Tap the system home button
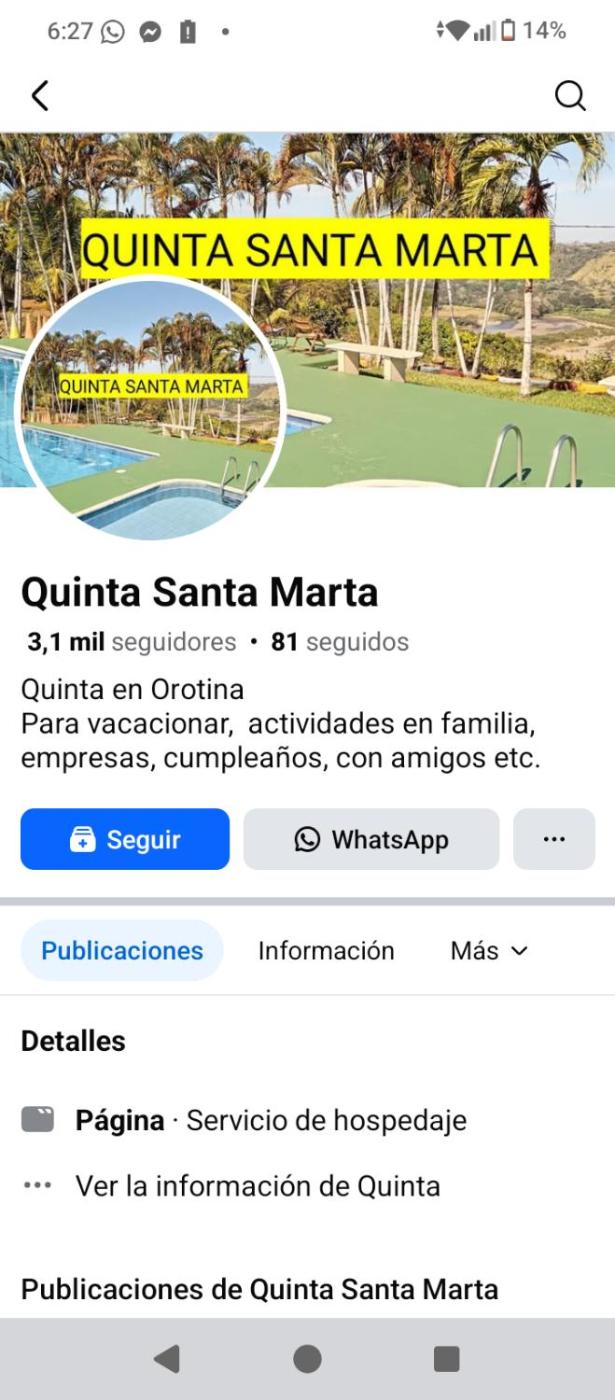 tap(307, 1358)
